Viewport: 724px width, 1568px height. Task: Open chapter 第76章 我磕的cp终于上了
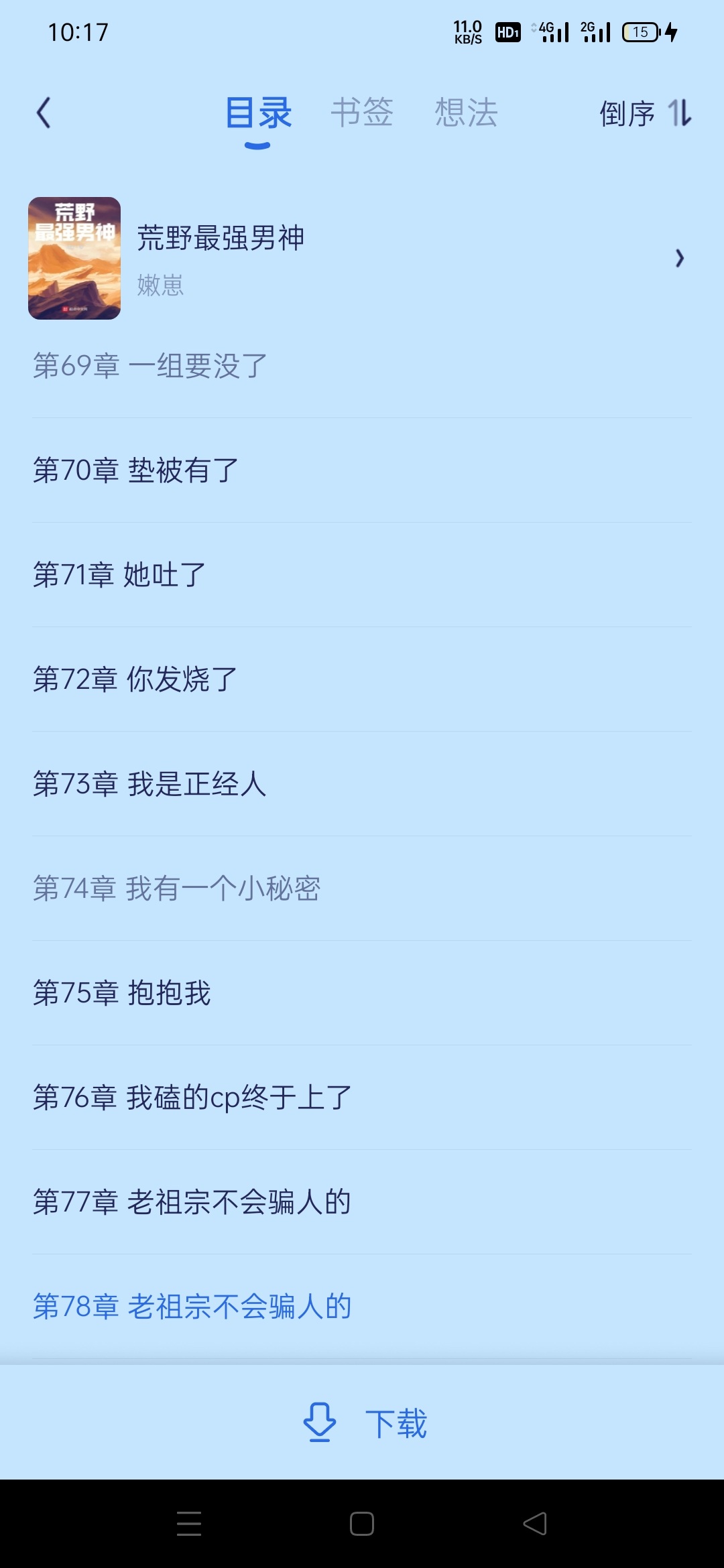192,1098
